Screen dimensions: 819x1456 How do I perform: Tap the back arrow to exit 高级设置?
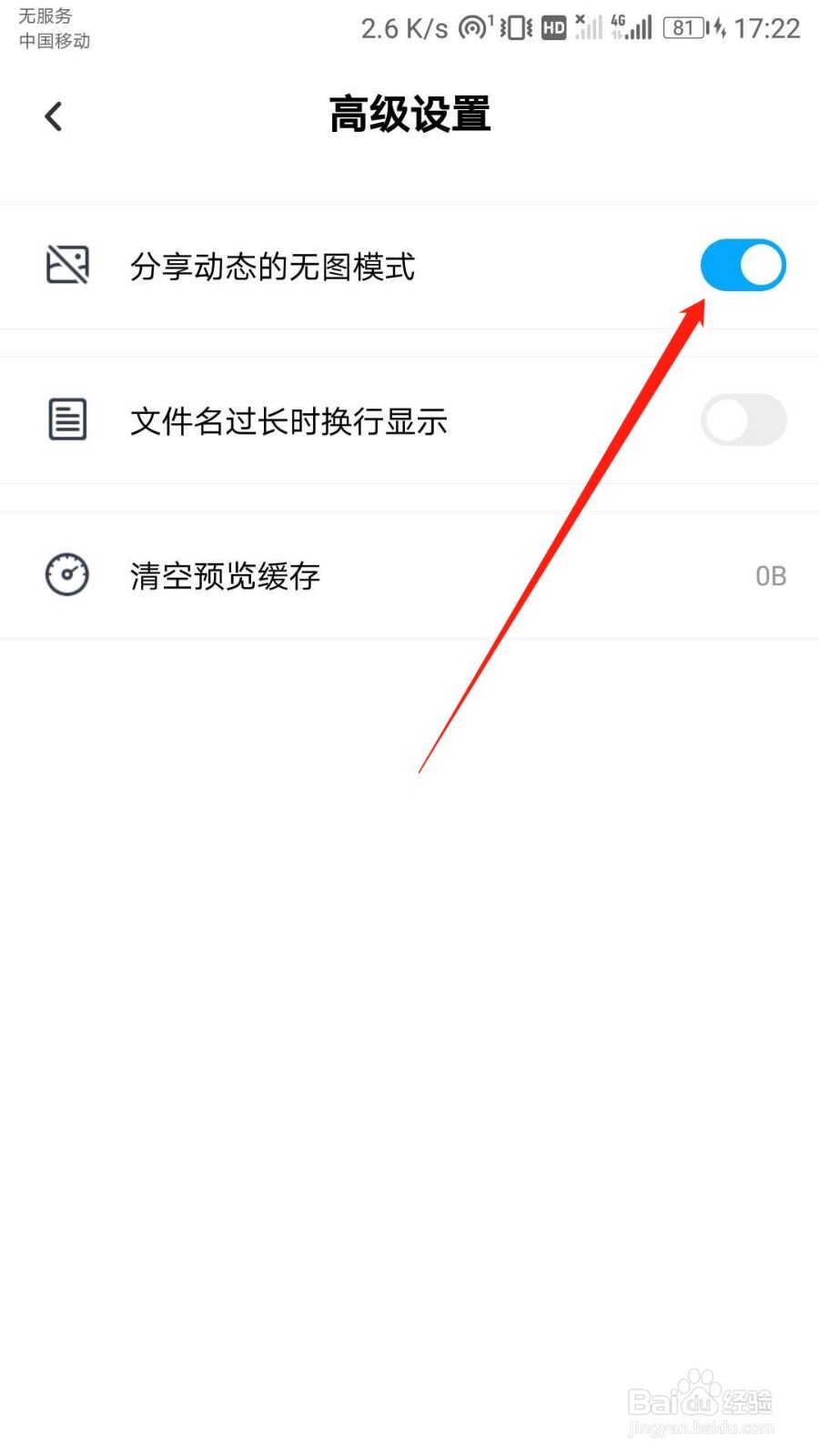click(52, 116)
